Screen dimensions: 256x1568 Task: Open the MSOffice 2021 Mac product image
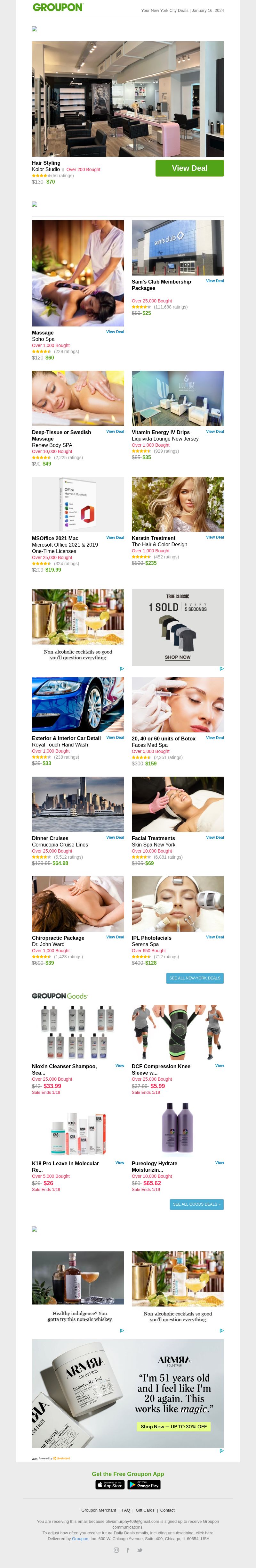[78, 504]
